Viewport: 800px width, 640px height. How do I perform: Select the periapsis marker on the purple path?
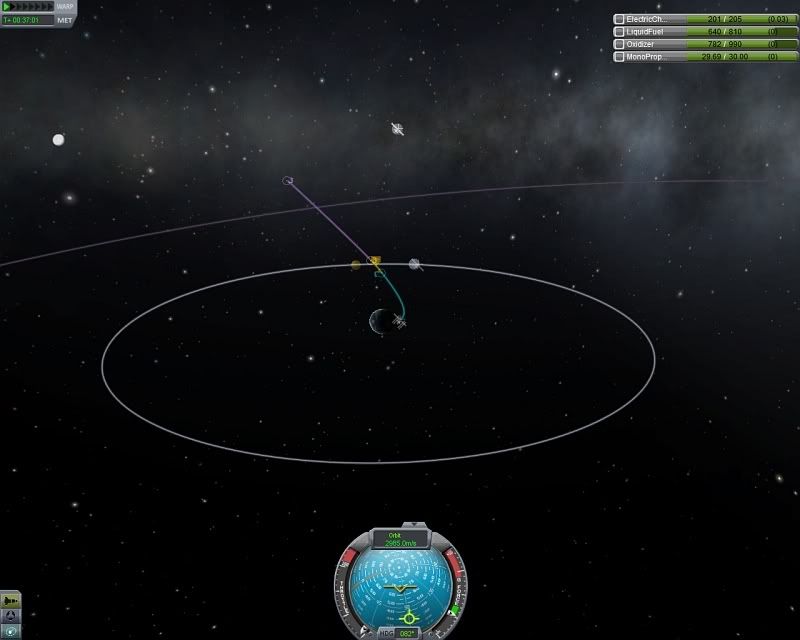(x=288, y=181)
